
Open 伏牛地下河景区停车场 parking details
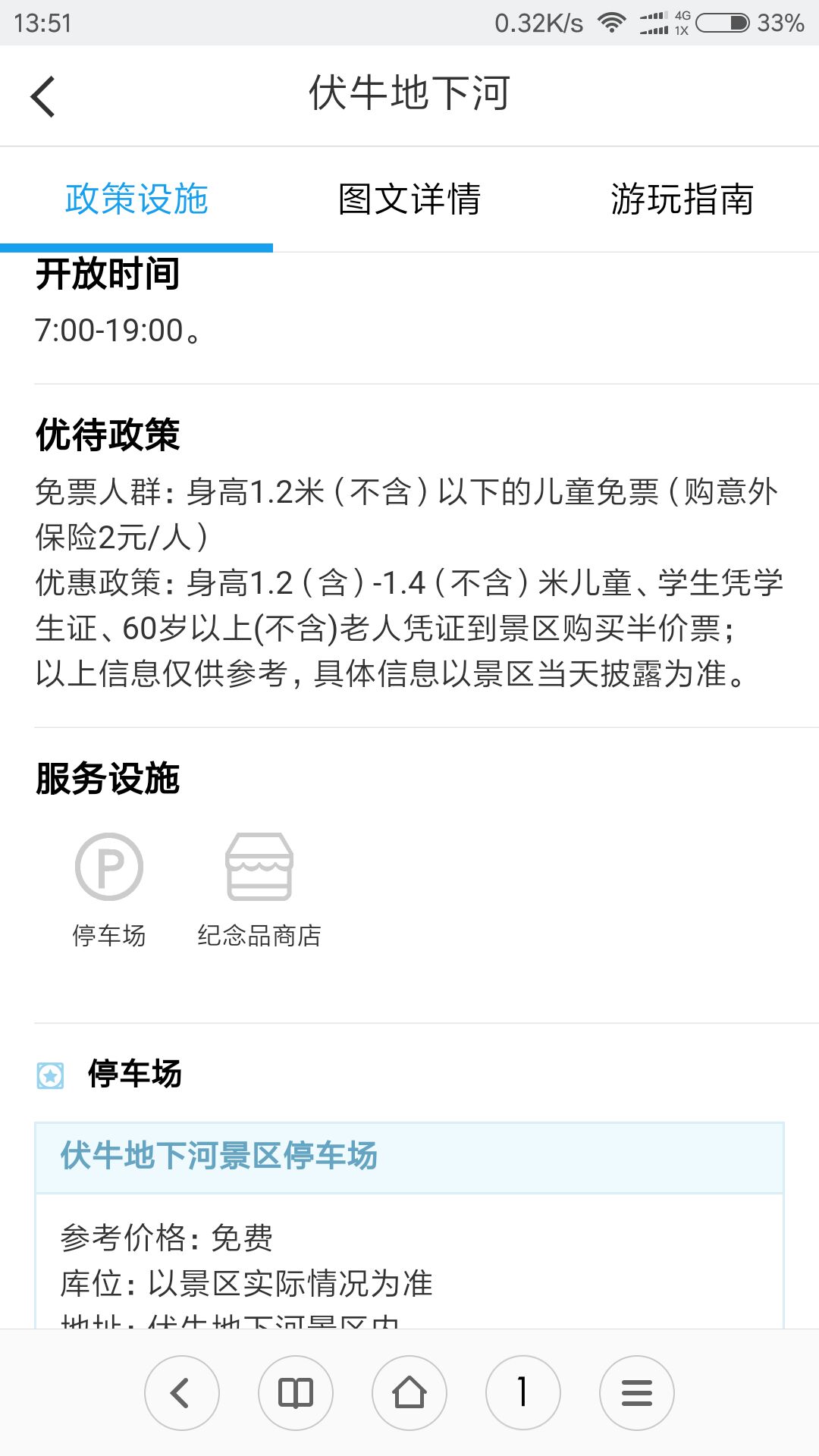[218, 1156]
